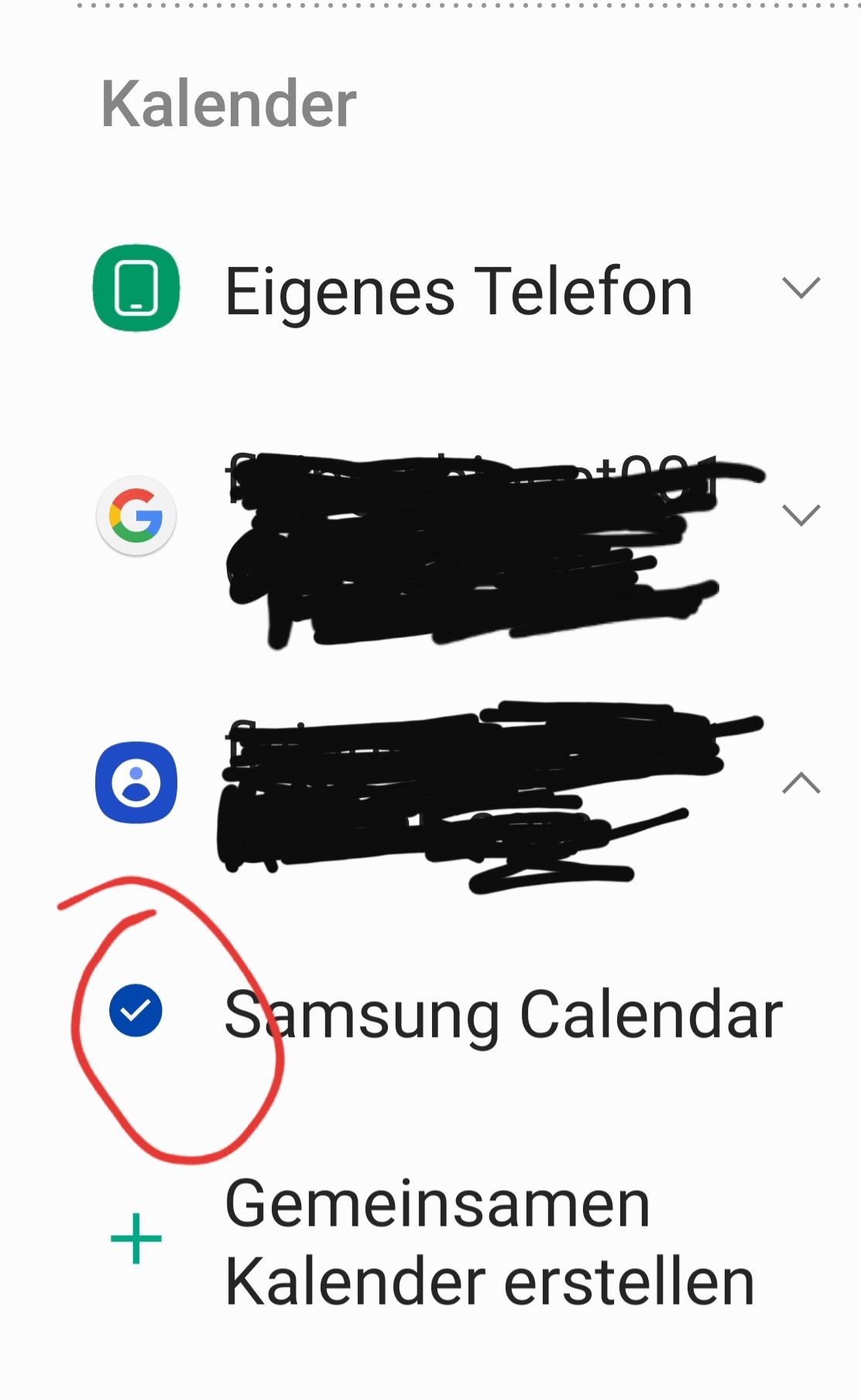The height and width of the screenshot is (1400, 861).
Task: Expand the Google account calendar list
Action: 801,515
